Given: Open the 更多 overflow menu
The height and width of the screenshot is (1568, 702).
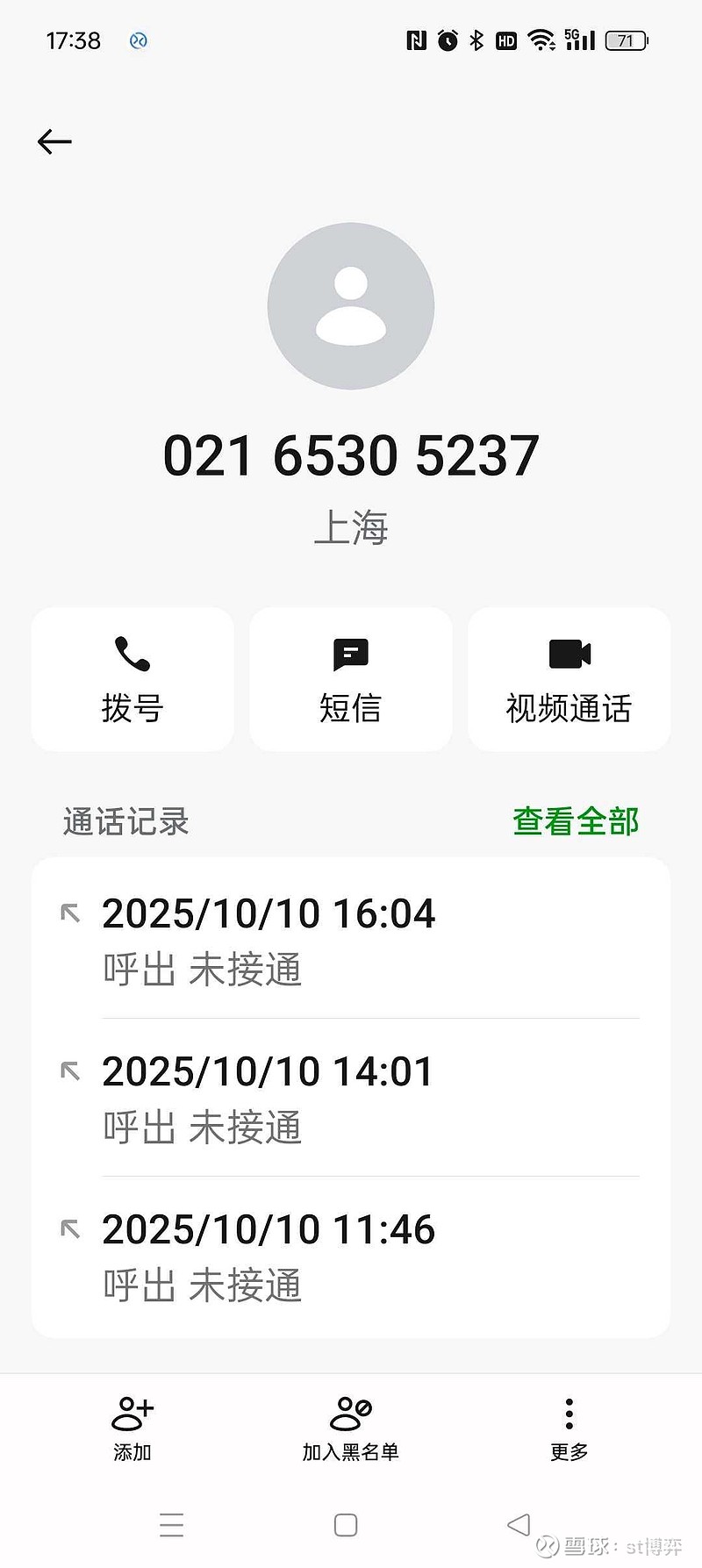Looking at the screenshot, I should coord(569,1428).
